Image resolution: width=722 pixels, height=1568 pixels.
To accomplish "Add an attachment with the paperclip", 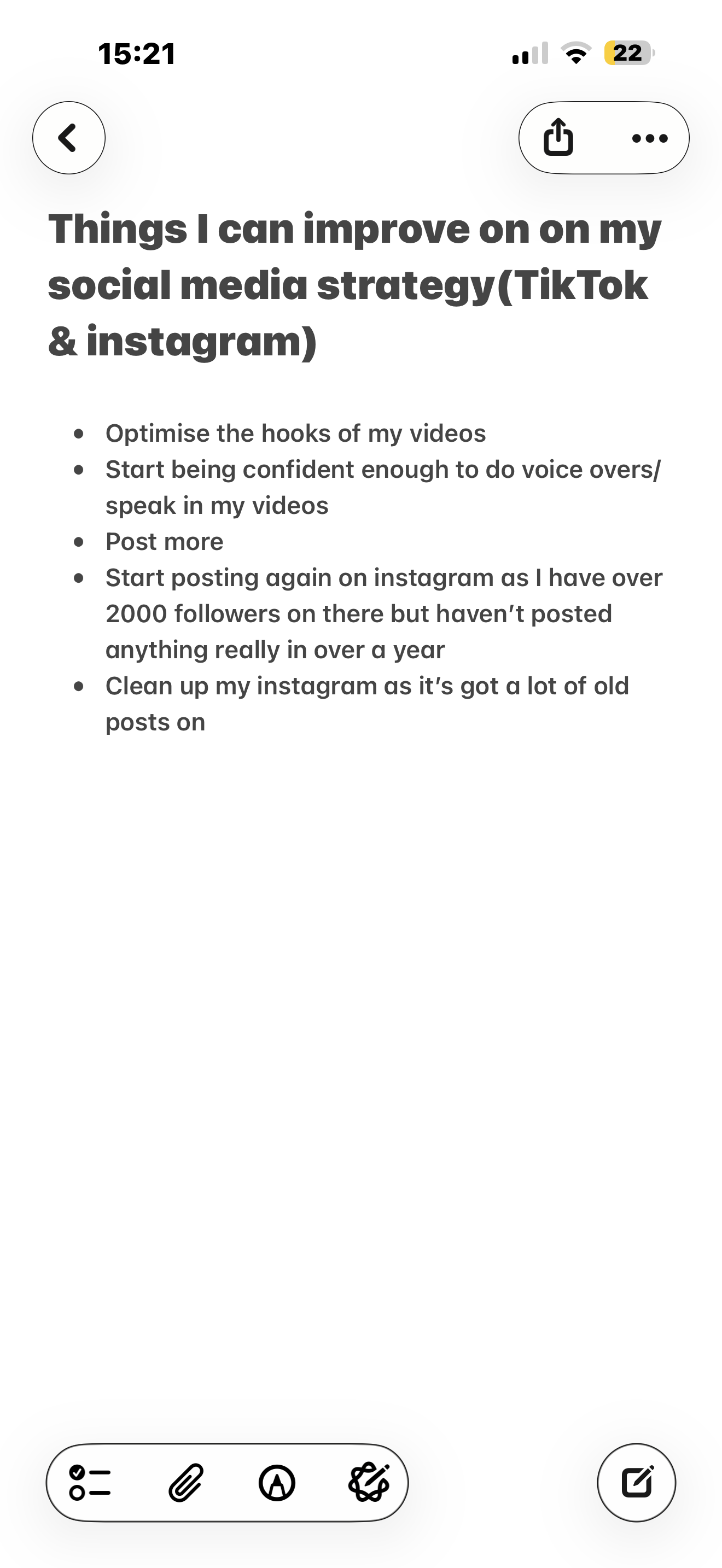I will [x=185, y=1482].
